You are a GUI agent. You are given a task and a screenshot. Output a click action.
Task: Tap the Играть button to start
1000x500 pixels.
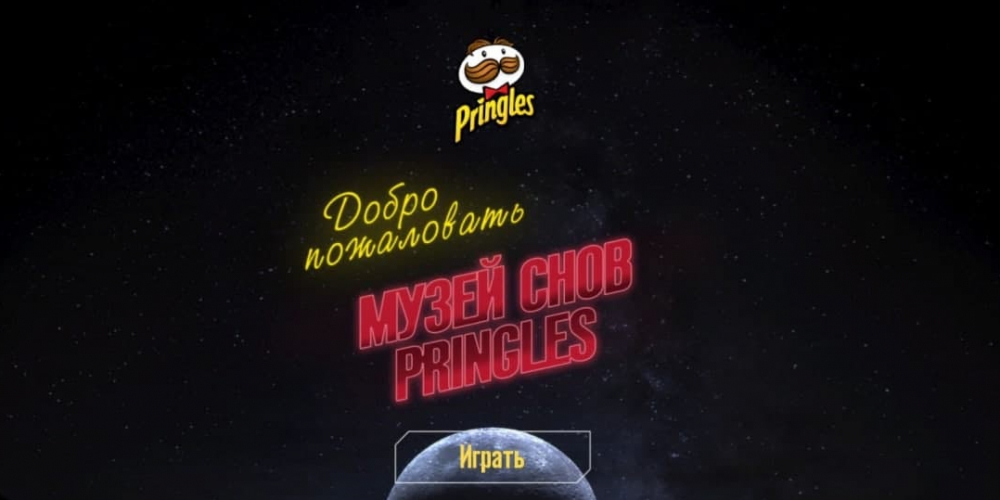point(492,458)
